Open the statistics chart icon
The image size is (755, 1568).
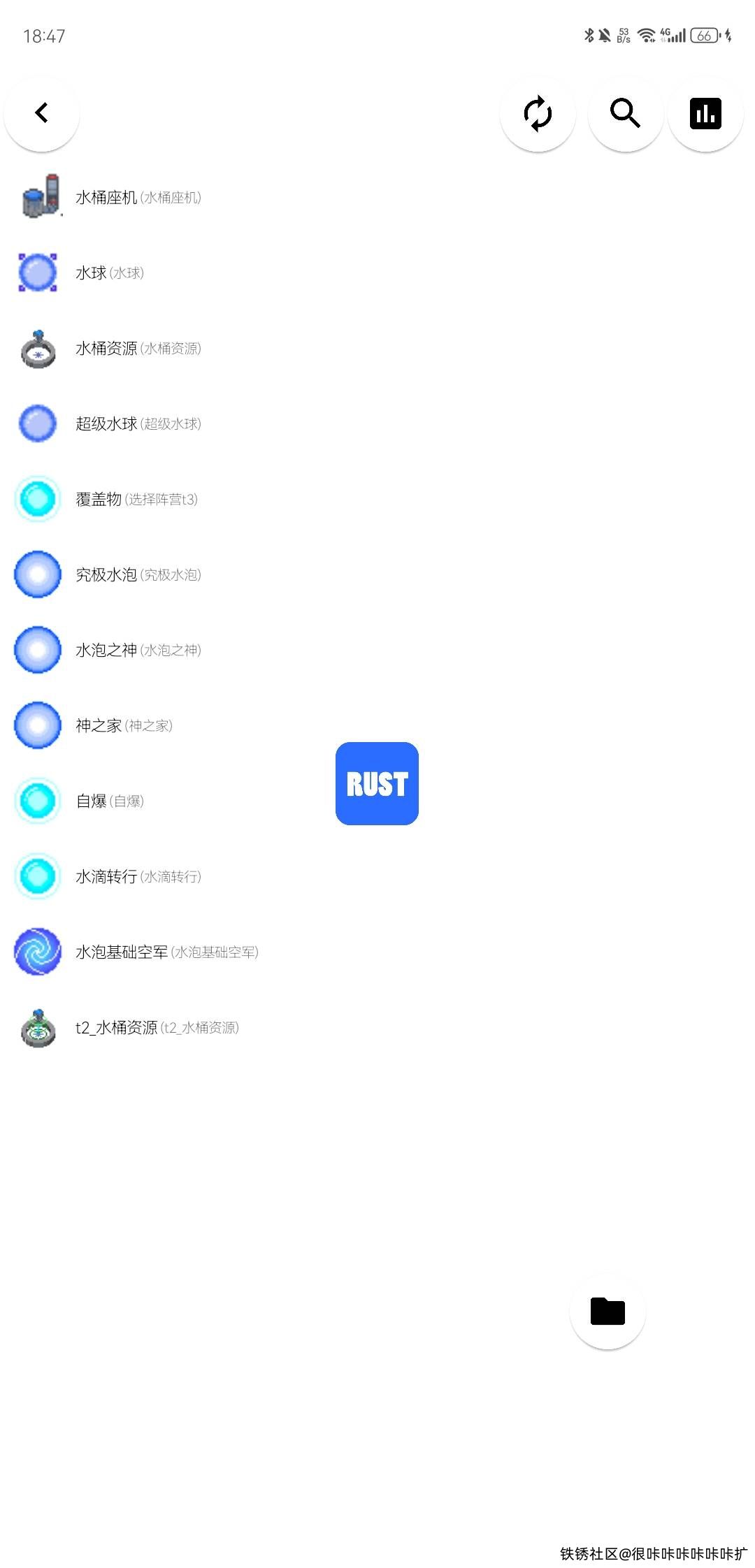pos(705,113)
